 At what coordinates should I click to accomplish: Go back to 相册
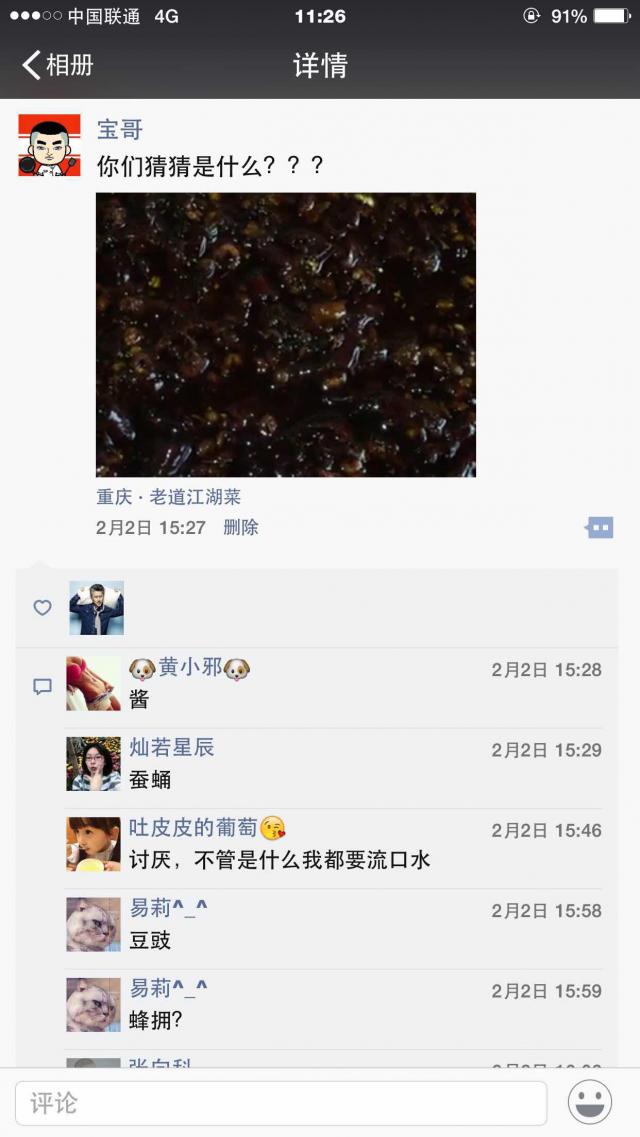coord(57,66)
